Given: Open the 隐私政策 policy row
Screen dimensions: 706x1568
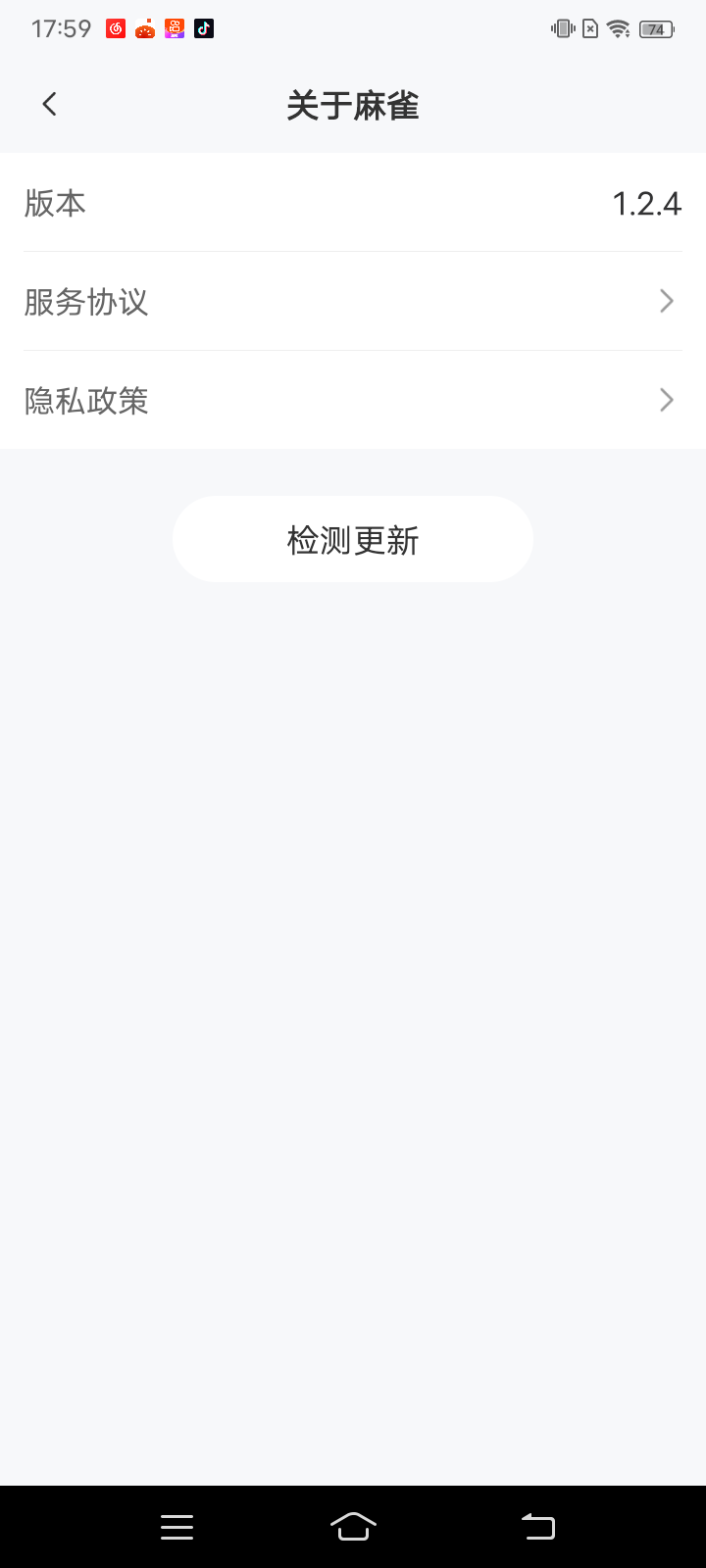Looking at the screenshot, I should tap(353, 401).
